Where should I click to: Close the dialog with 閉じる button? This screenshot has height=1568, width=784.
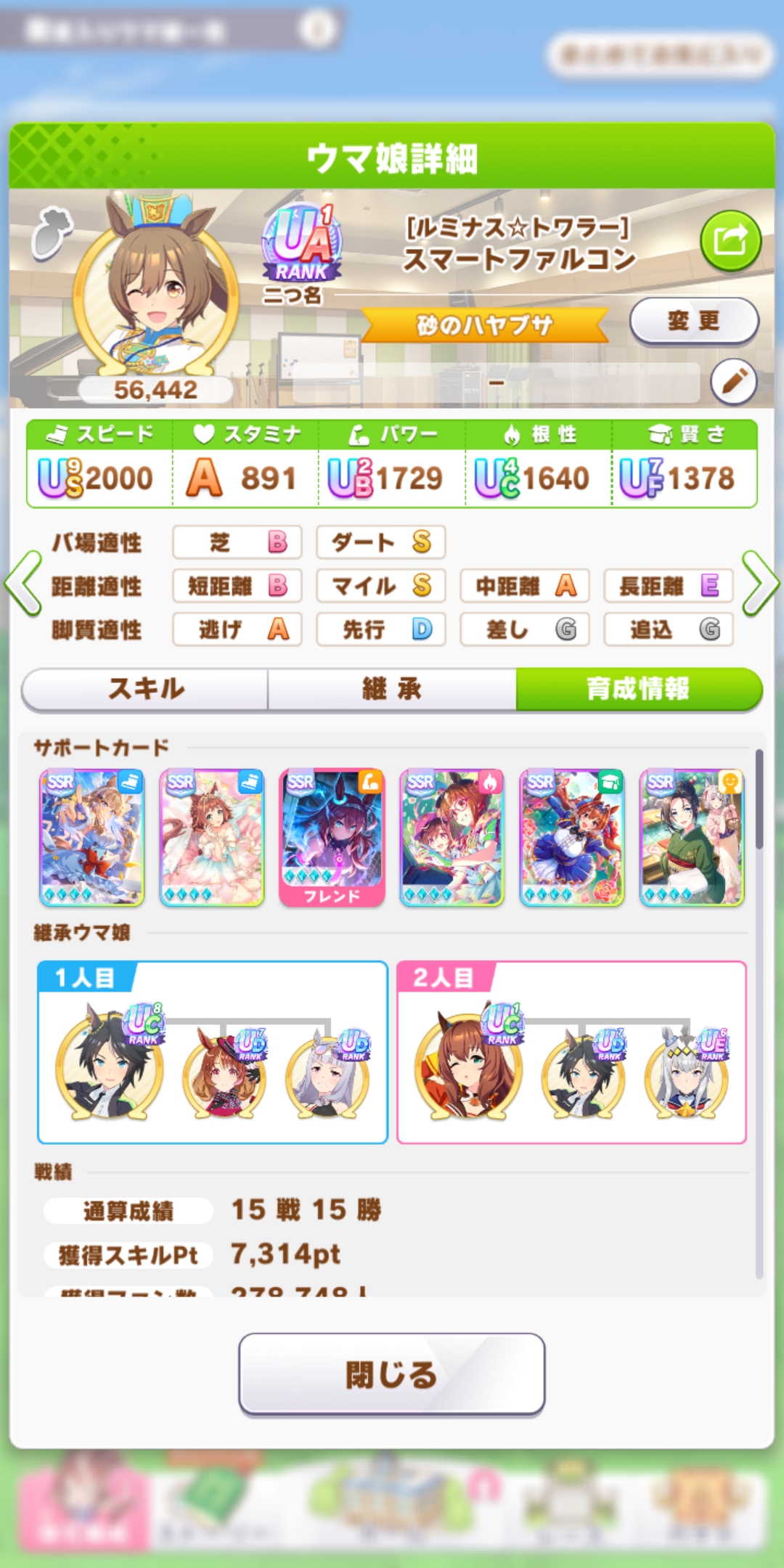(392, 1374)
